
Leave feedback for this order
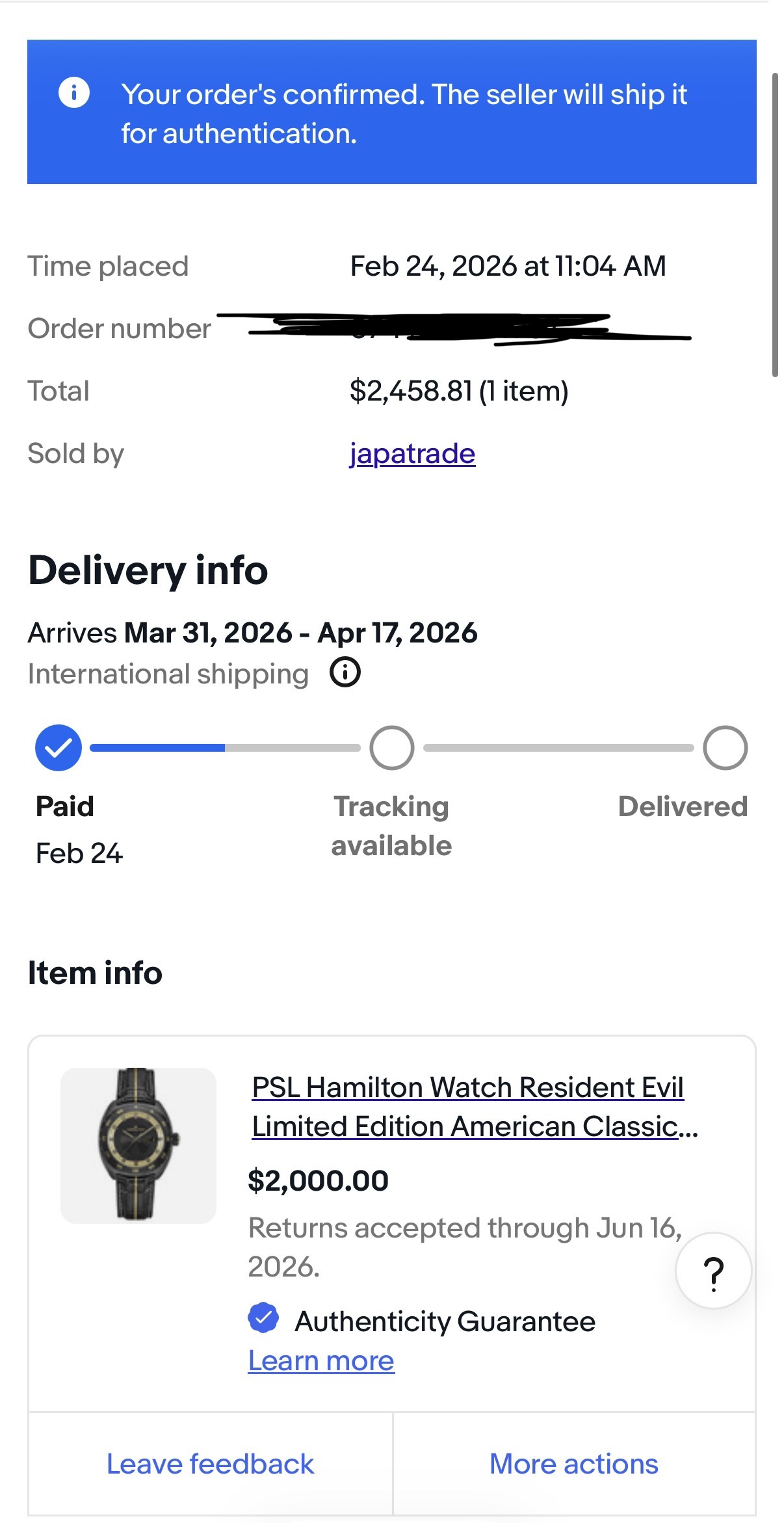pos(210,1464)
